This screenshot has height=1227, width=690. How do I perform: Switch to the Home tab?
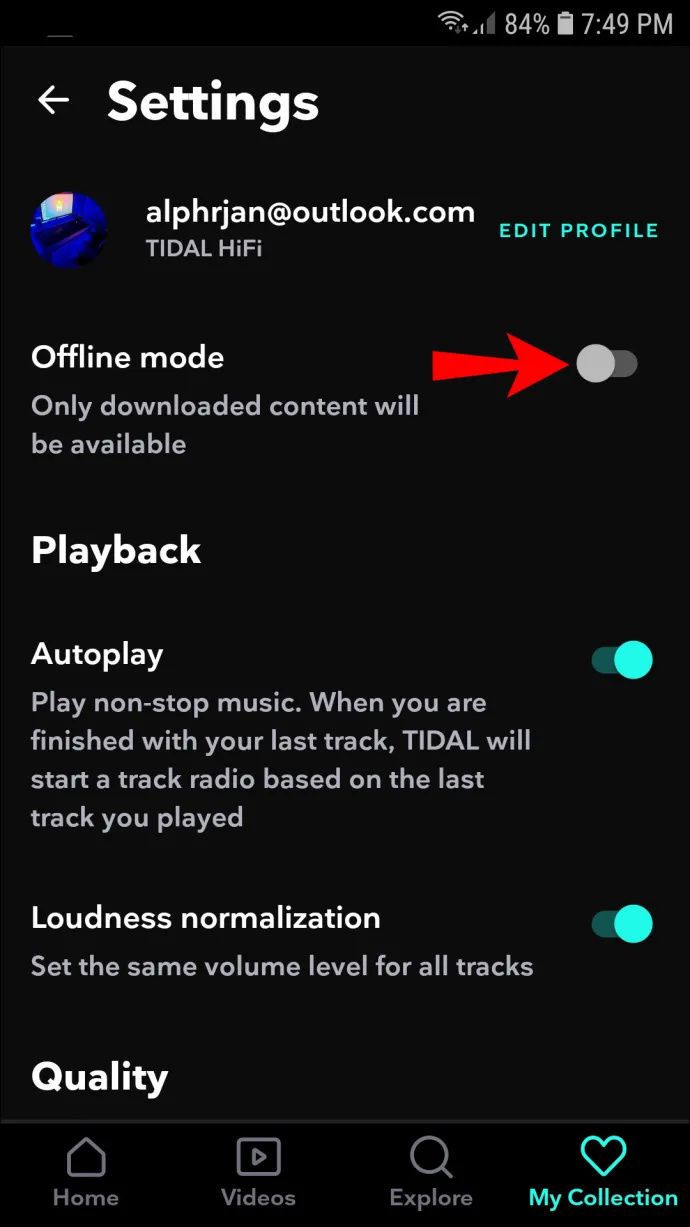[86, 1173]
